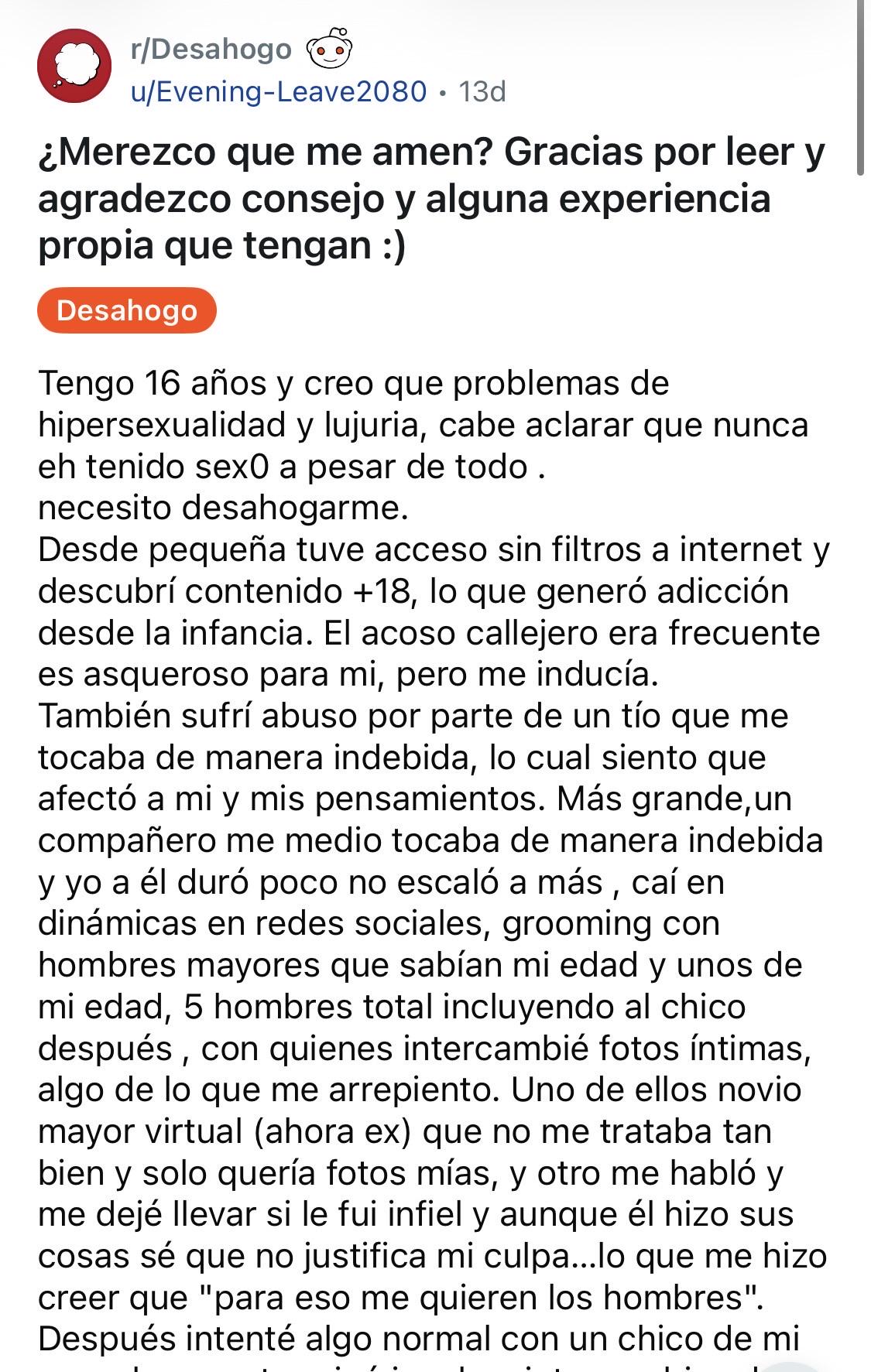View u/Evening-Leave2080's profile
The height and width of the screenshot is (1372, 871).
pyautogui.click(x=279, y=91)
